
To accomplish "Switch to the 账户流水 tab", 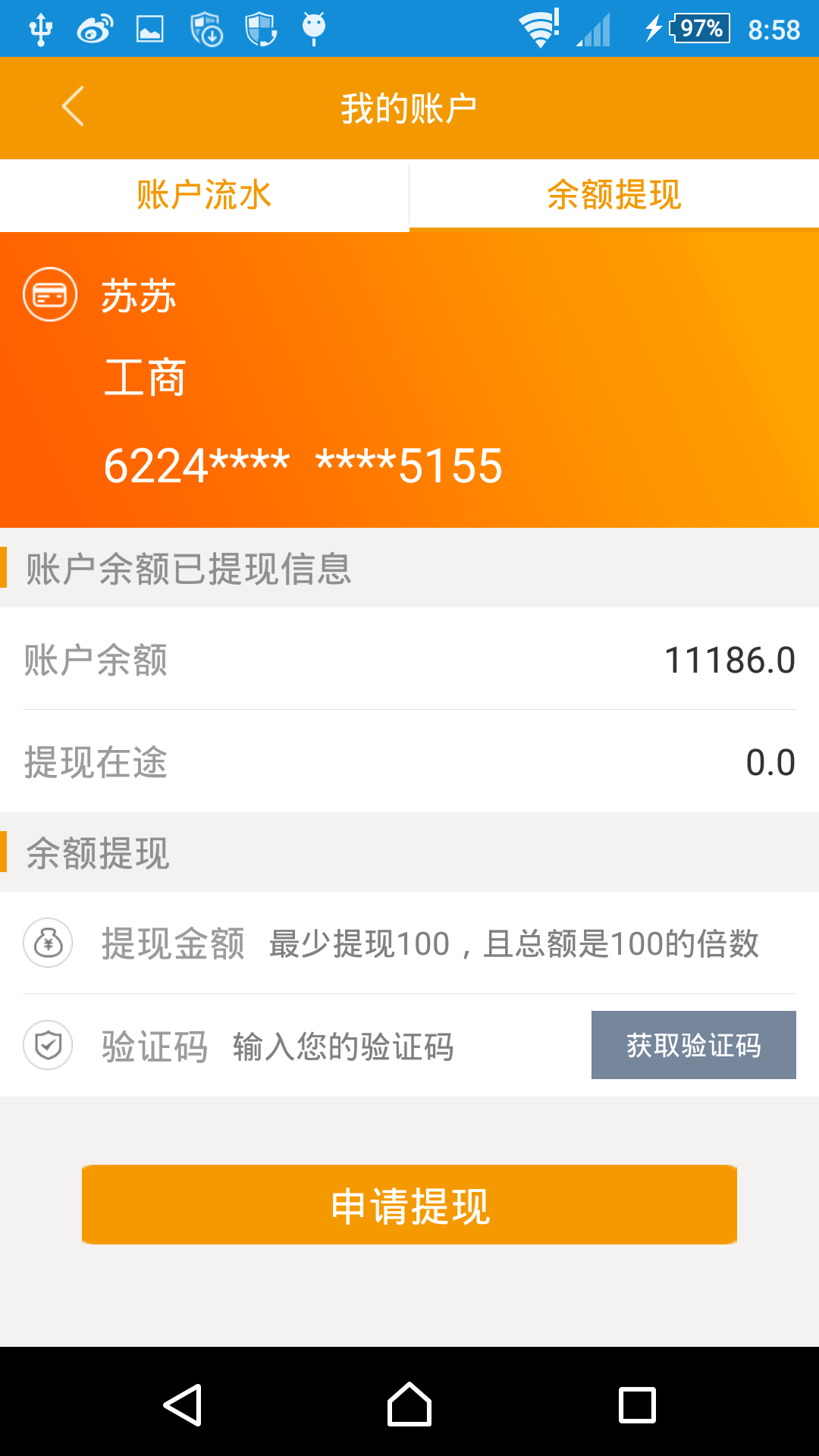I will click(x=204, y=195).
